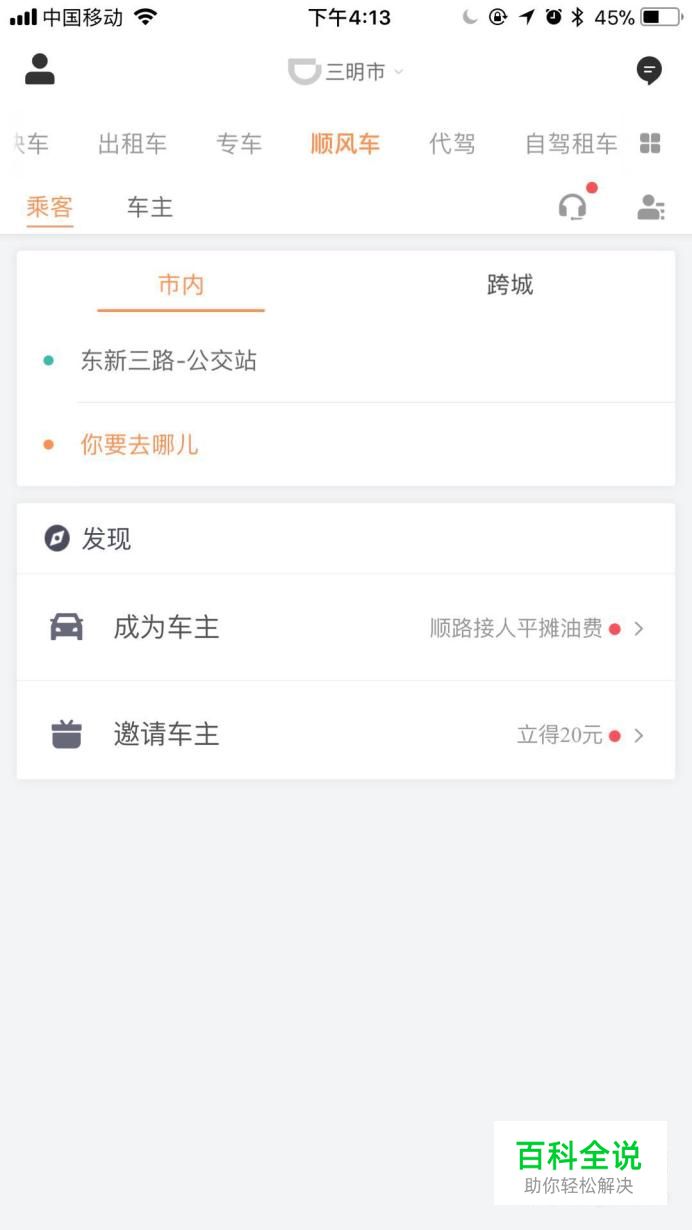
Task: Open the 成为车主 row
Action: click(x=346, y=628)
